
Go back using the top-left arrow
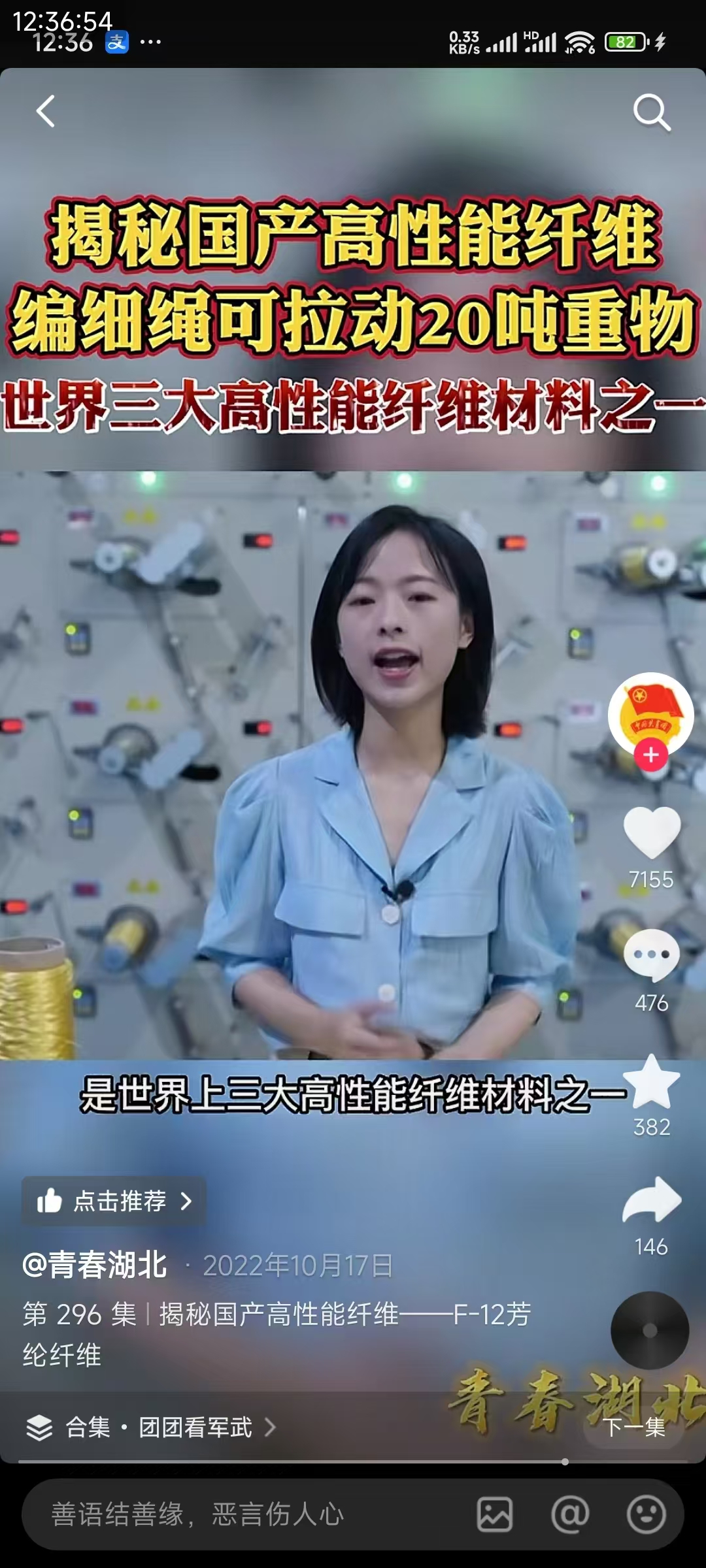click(x=45, y=111)
